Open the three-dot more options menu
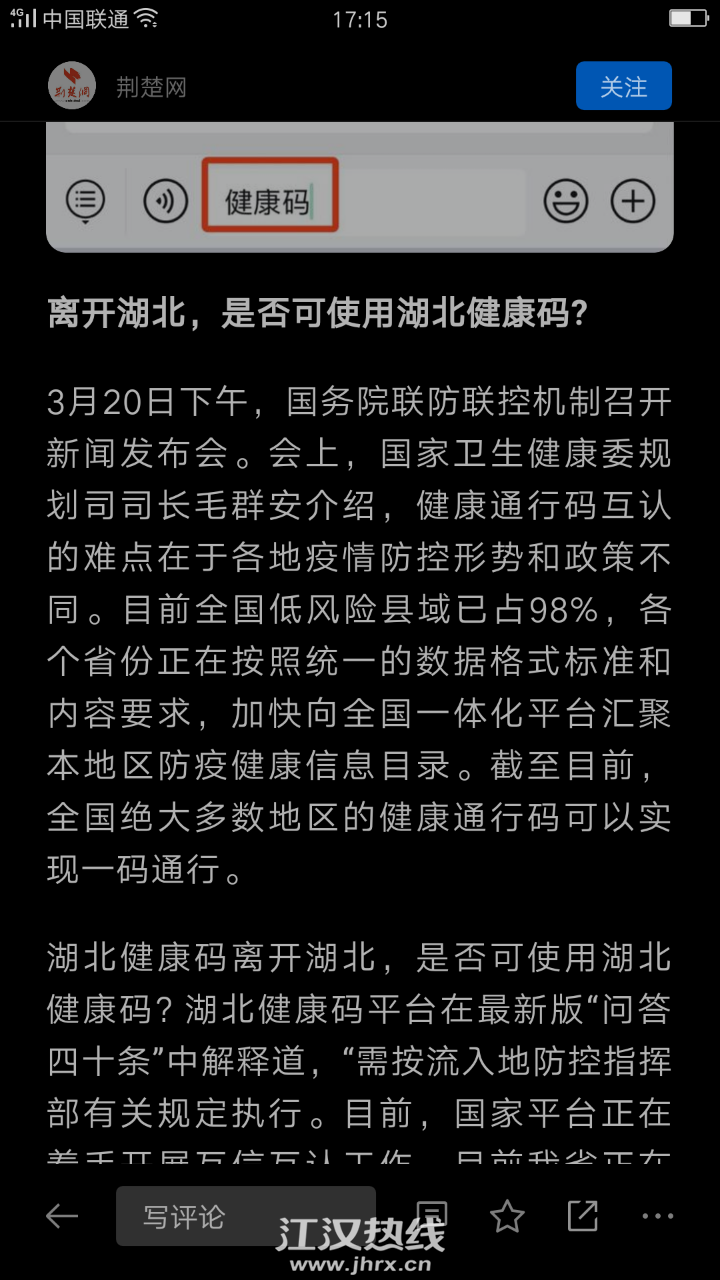 click(657, 1216)
